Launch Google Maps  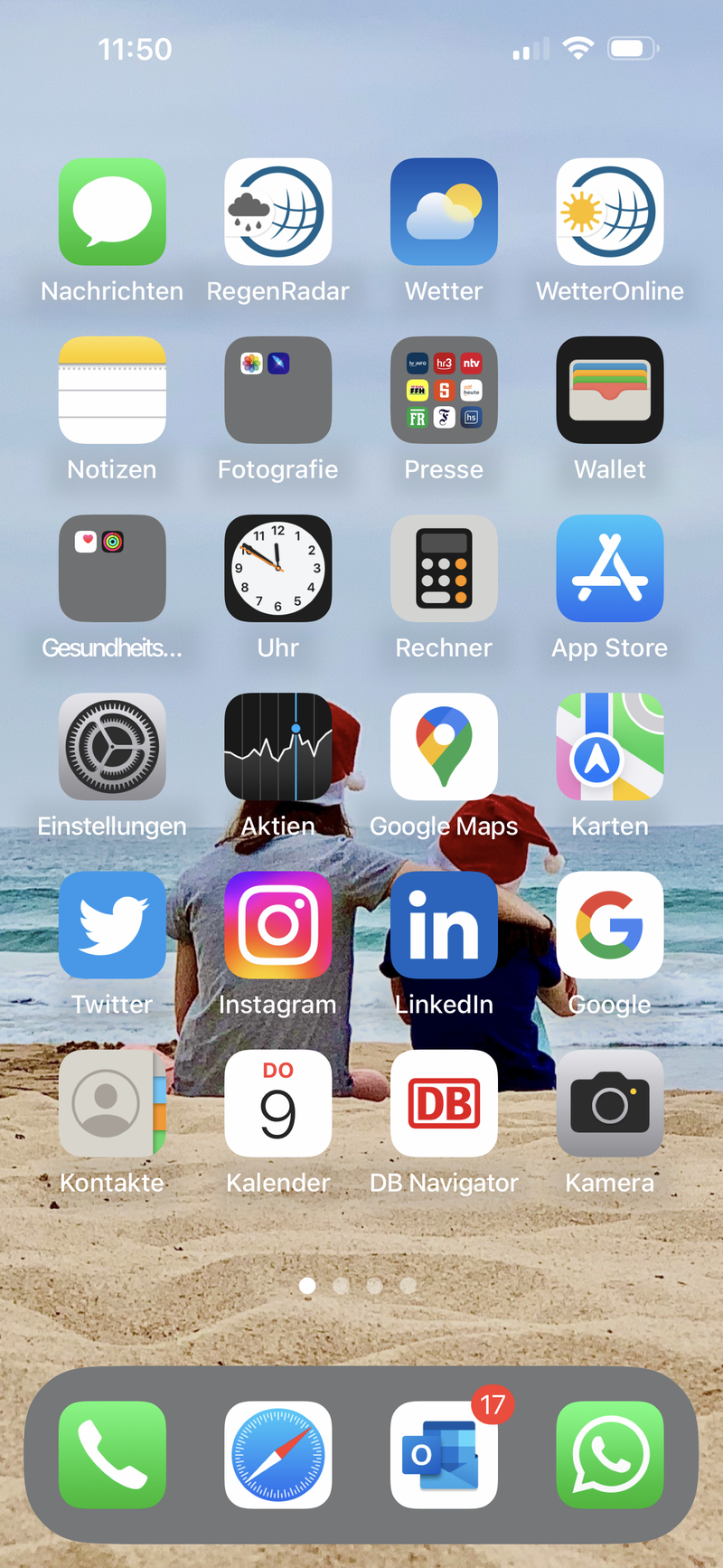coord(444,747)
